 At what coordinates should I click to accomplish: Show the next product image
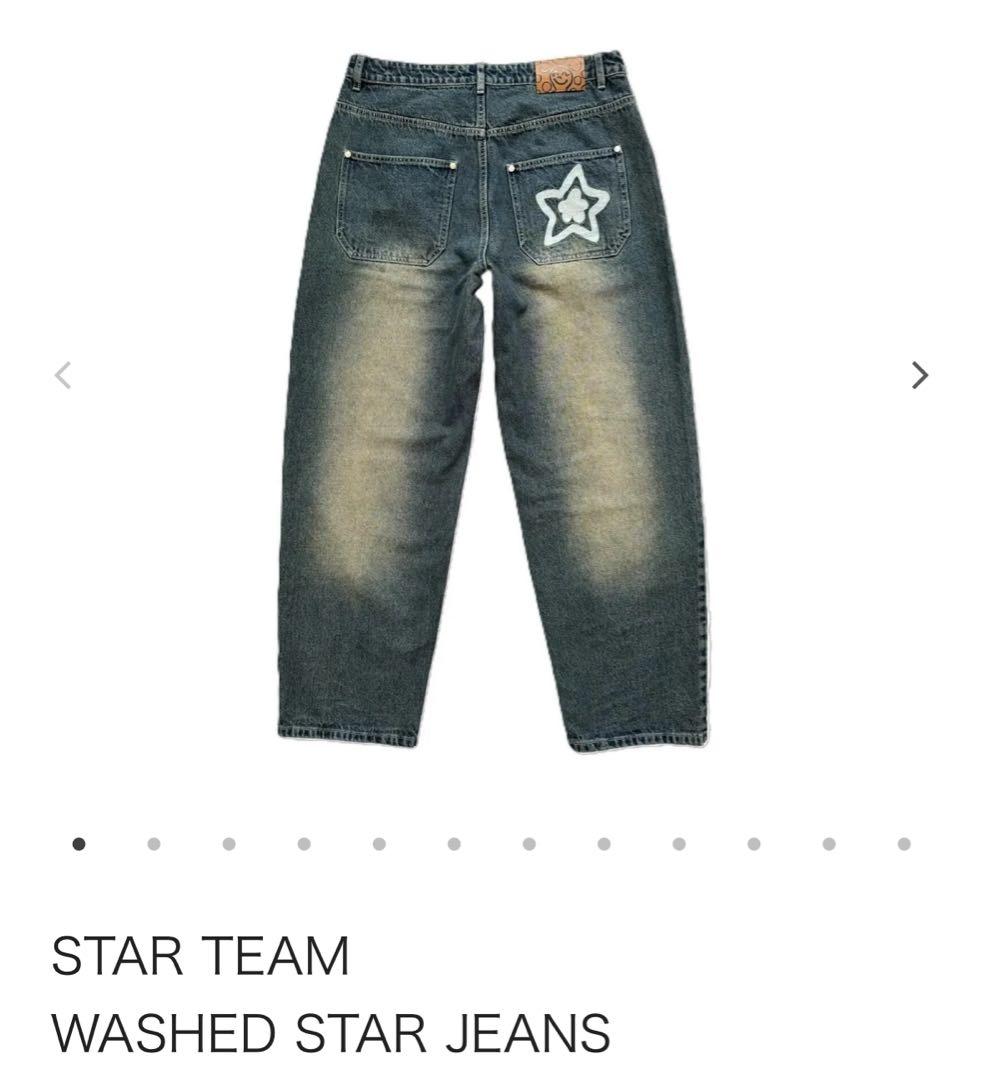click(x=920, y=375)
